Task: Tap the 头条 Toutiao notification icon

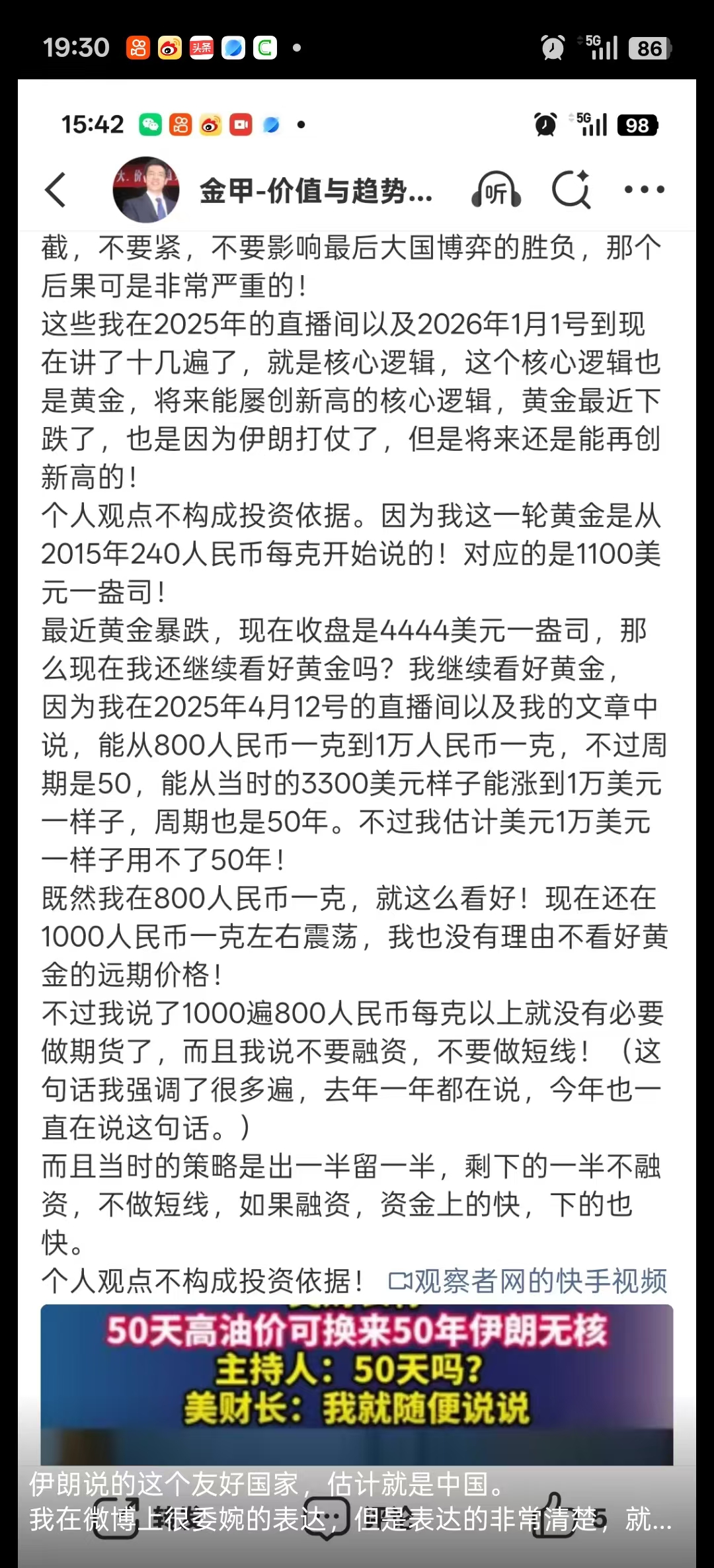Action: [x=203, y=46]
